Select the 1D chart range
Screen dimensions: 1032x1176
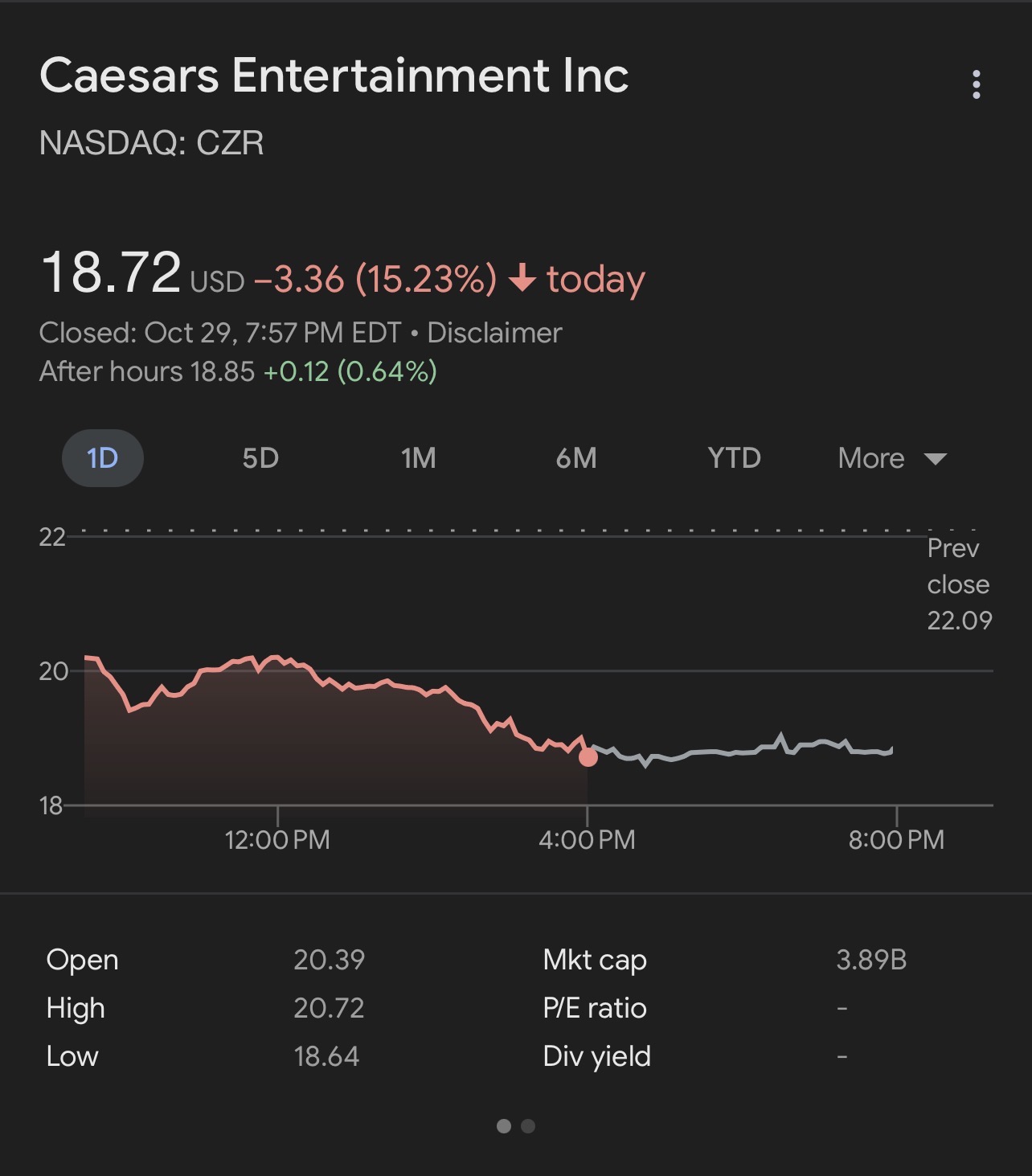pos(103,458)
